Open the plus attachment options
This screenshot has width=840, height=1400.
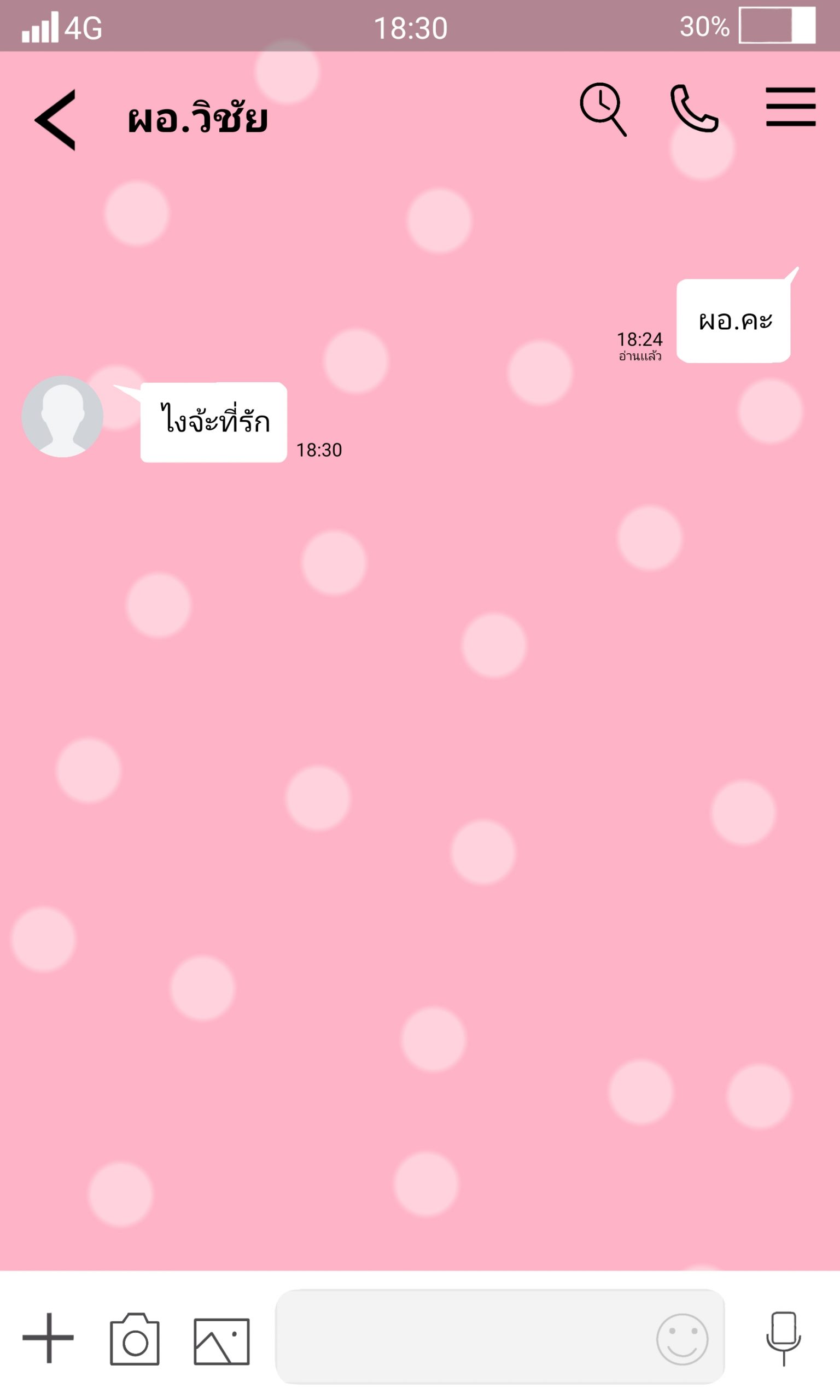click(x=48, y=1338)
